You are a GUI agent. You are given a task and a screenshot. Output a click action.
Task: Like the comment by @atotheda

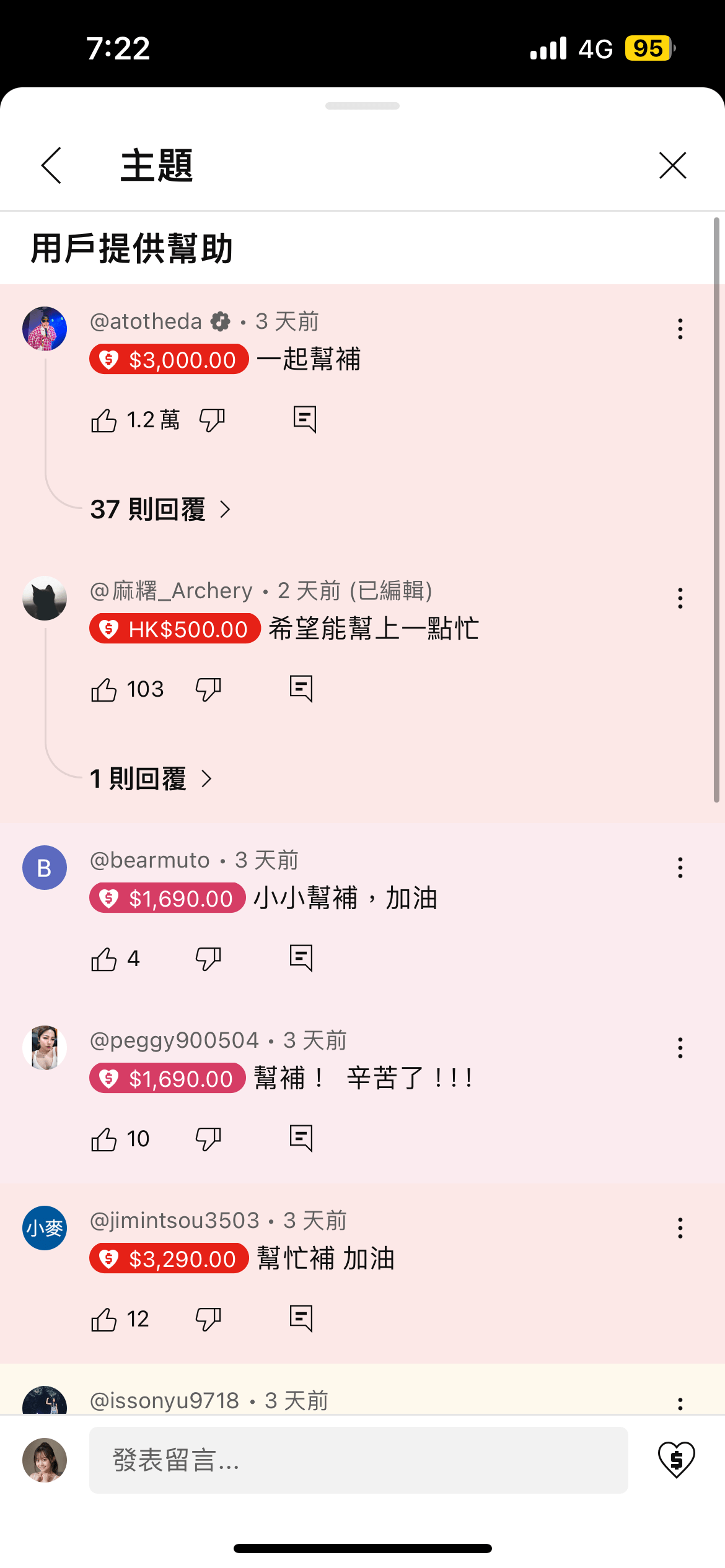click(104, 420)
